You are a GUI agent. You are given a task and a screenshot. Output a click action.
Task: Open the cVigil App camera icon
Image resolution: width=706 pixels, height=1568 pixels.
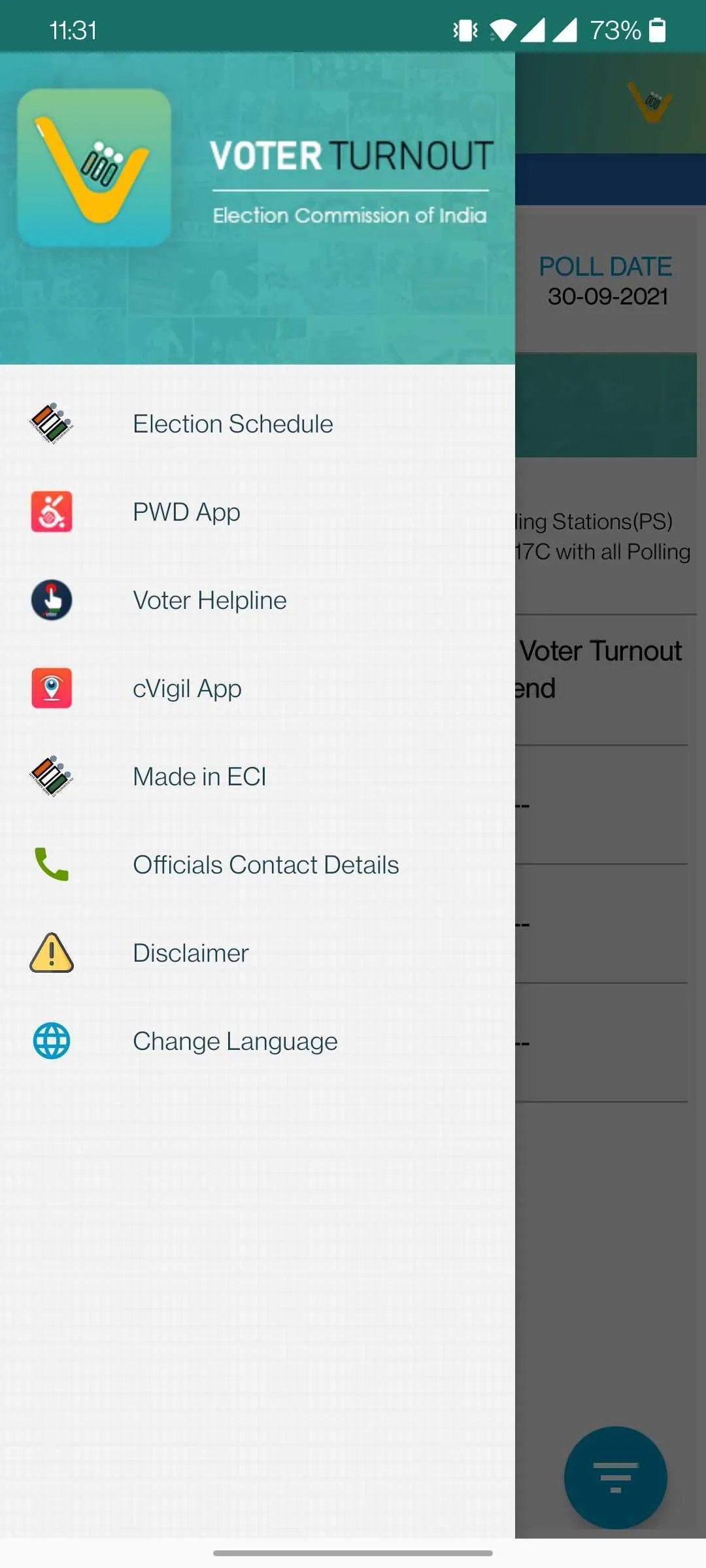coord(51,688)
